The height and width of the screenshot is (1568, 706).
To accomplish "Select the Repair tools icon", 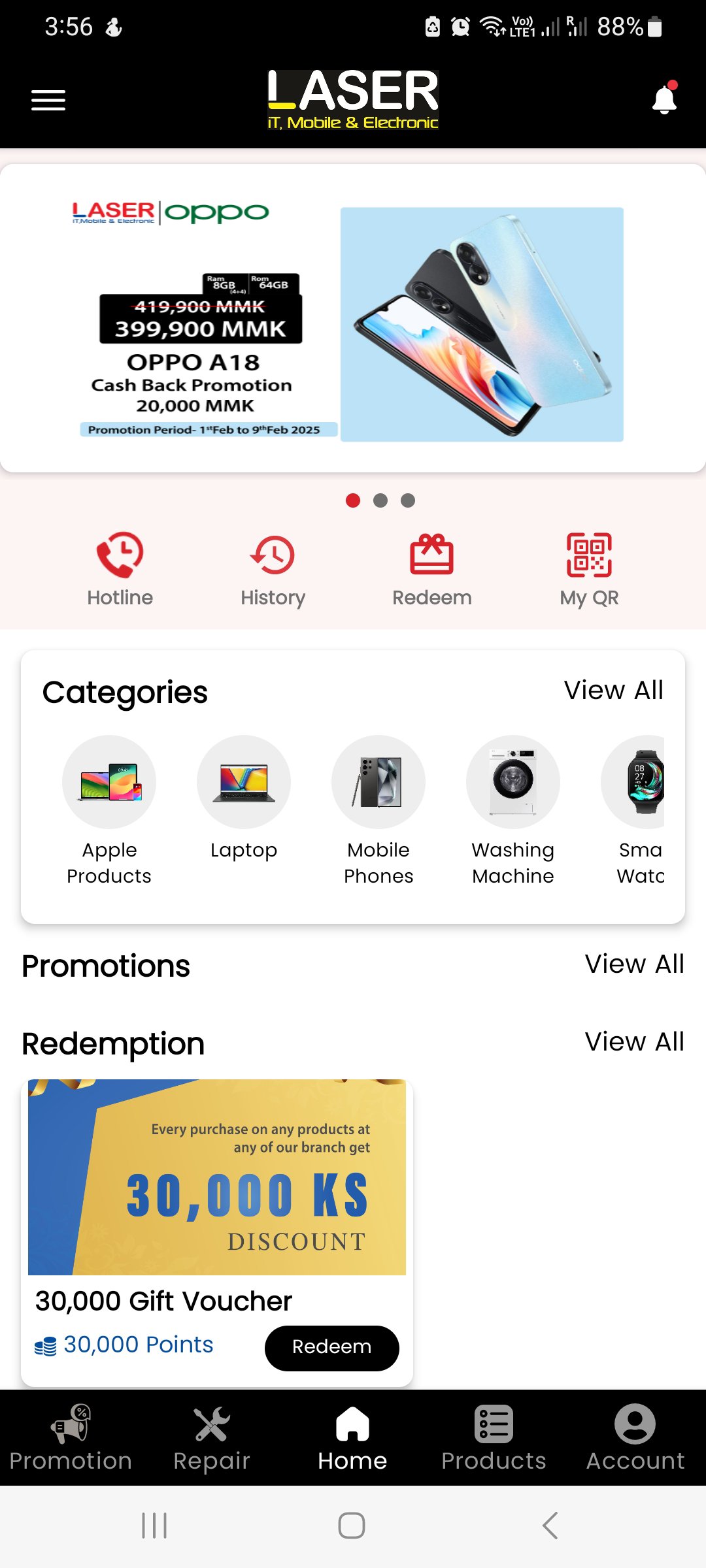I will click(210, 1425).
